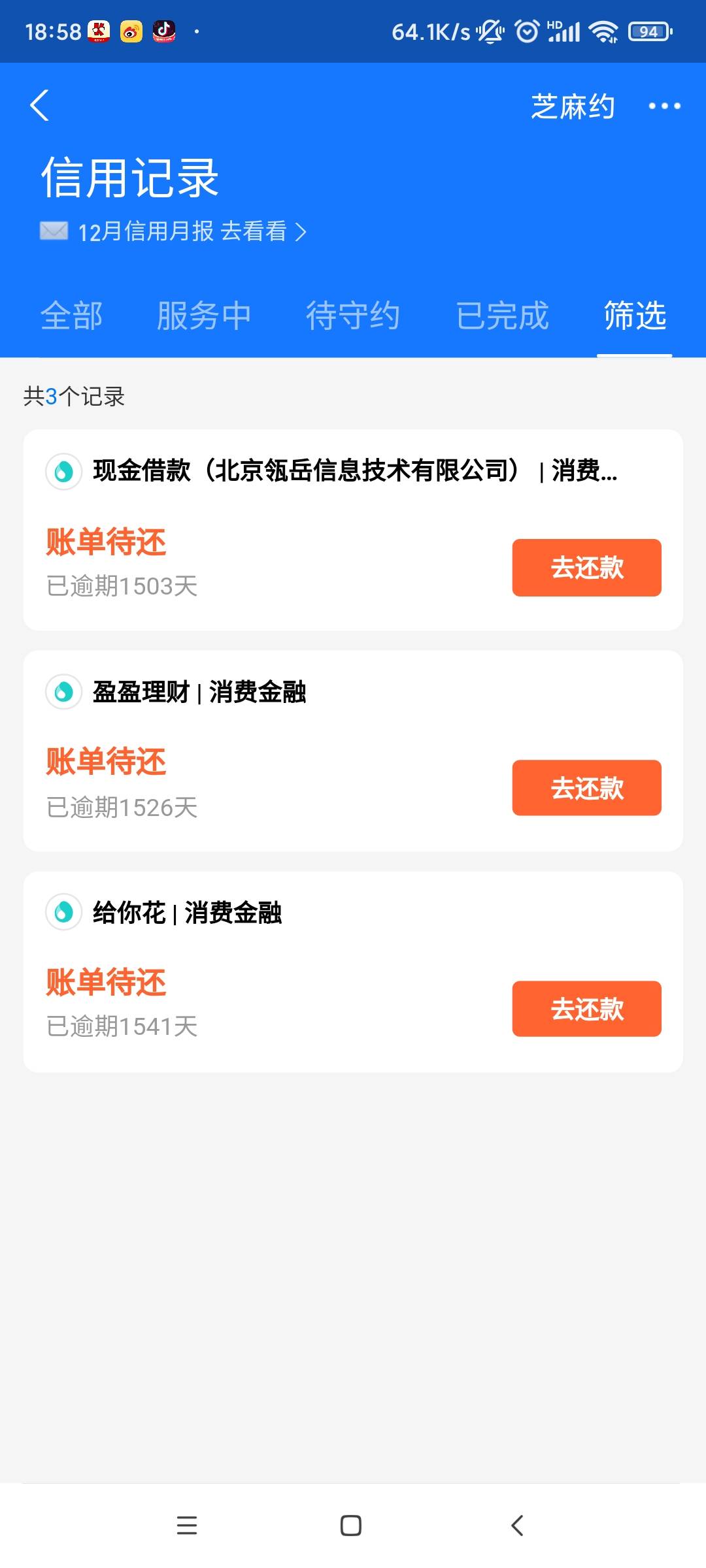Viewport: 706px width, 1568px height.
Task: Open the three-dot overflow menu
Action: 664,106
